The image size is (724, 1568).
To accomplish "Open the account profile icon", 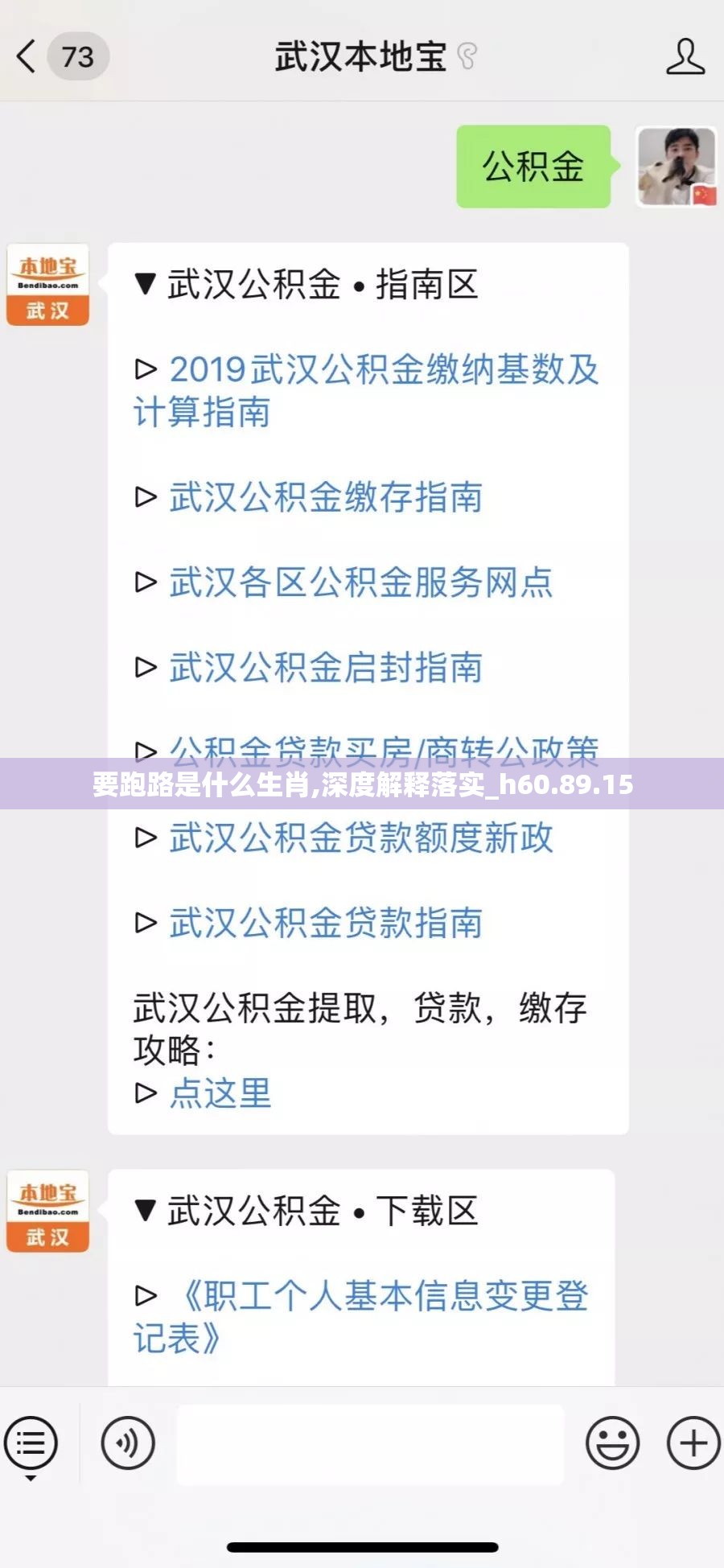I will click(685, 56).
